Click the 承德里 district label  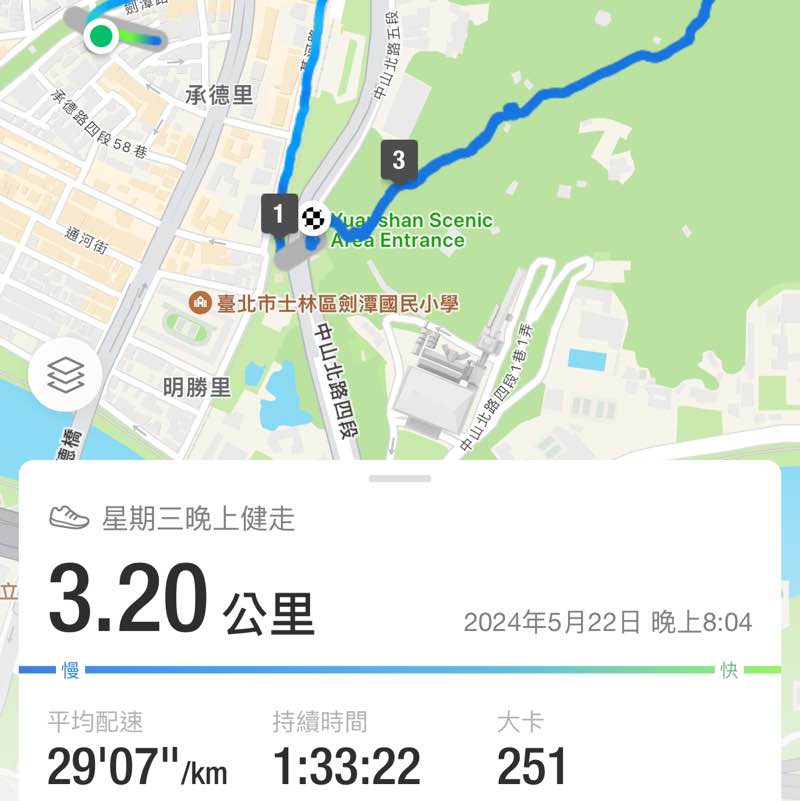221,93
